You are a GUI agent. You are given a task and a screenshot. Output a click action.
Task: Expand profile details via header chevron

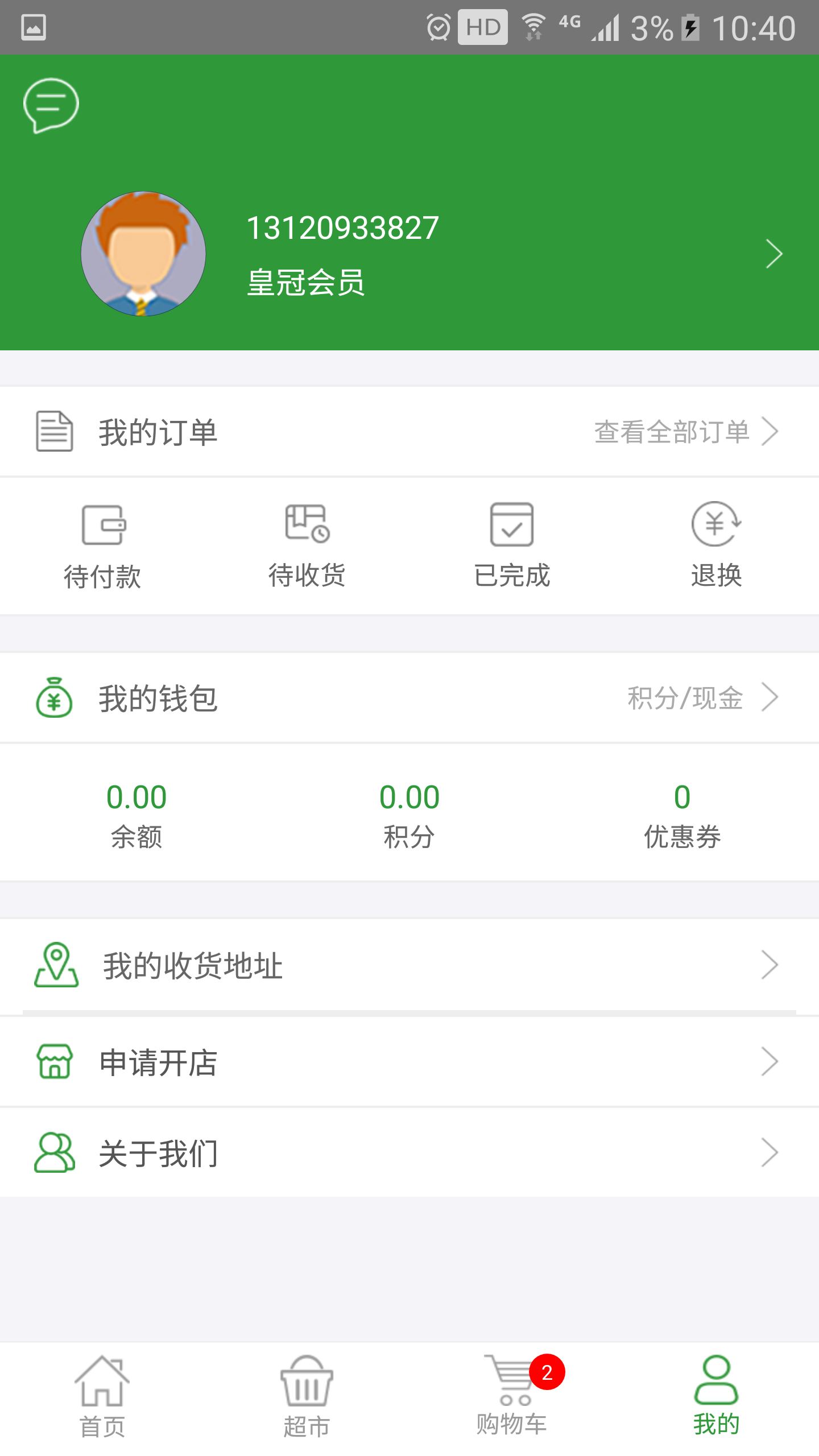coord(774,254)
